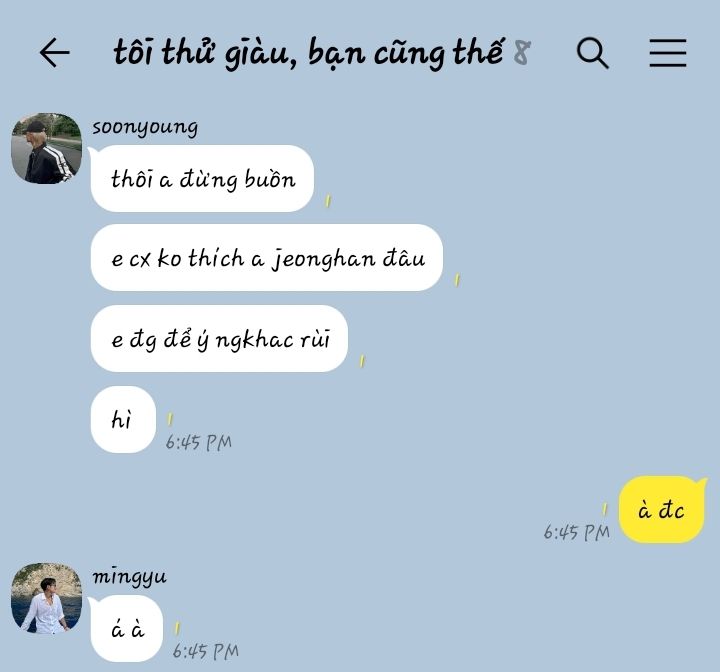Open the chat hamburger menu
Viewport: 720px width, 672px height.
point(667,53)
